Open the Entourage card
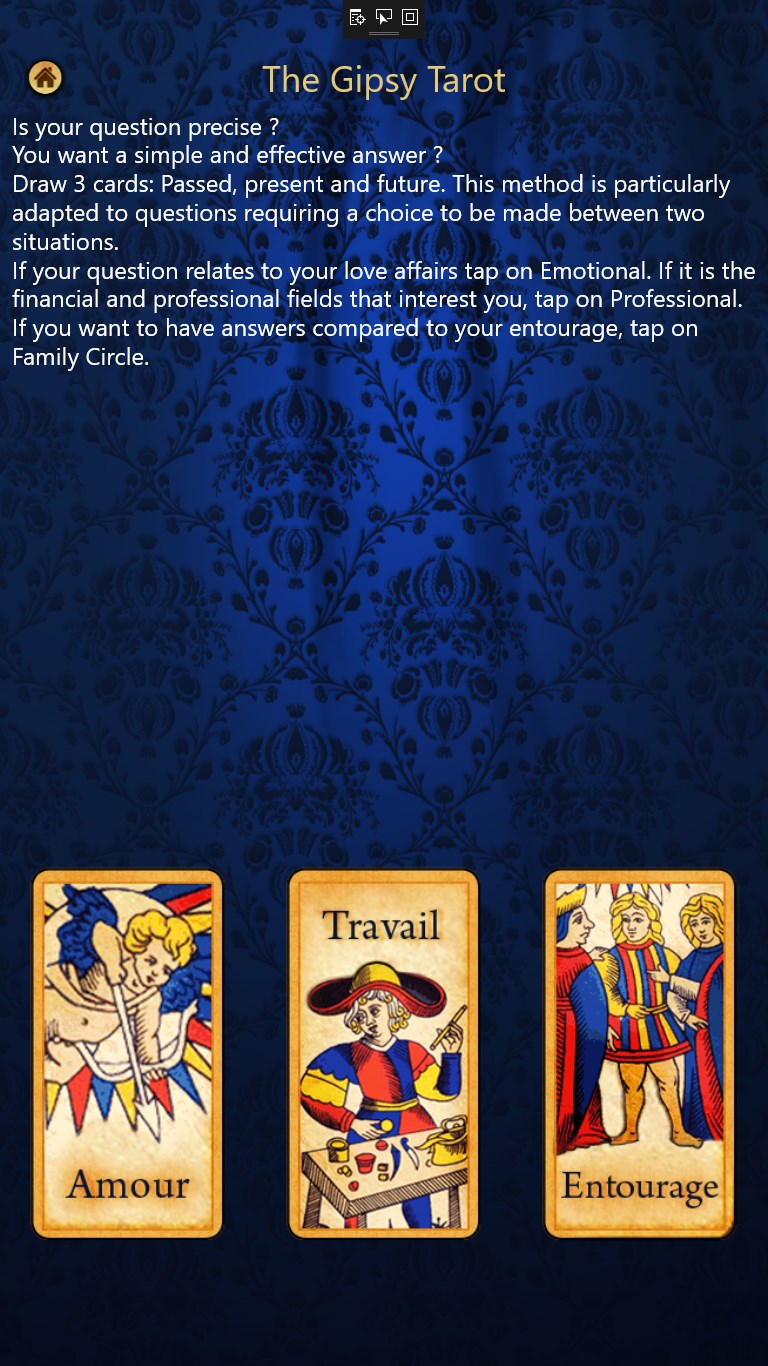 [640, 1053]
